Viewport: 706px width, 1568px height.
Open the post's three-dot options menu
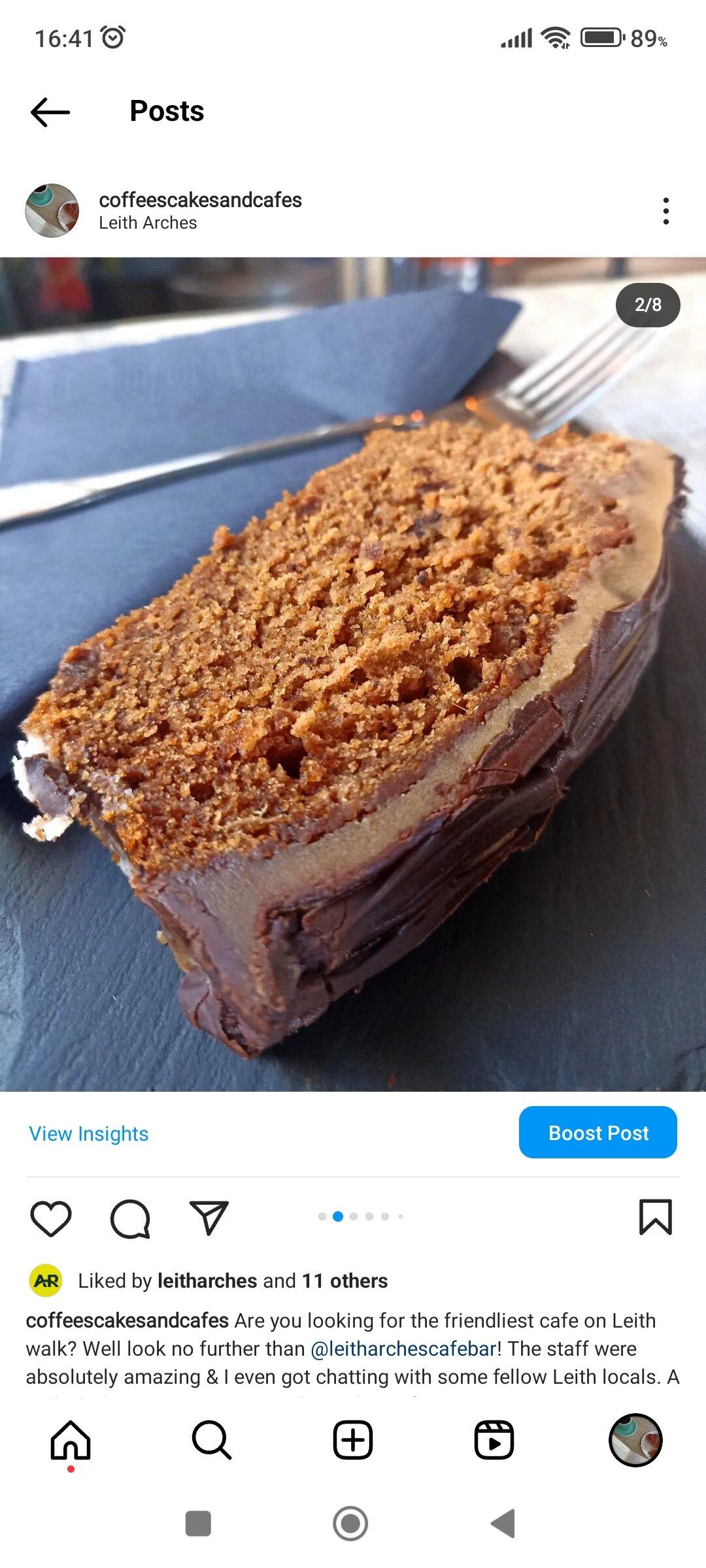click(665, 211)
